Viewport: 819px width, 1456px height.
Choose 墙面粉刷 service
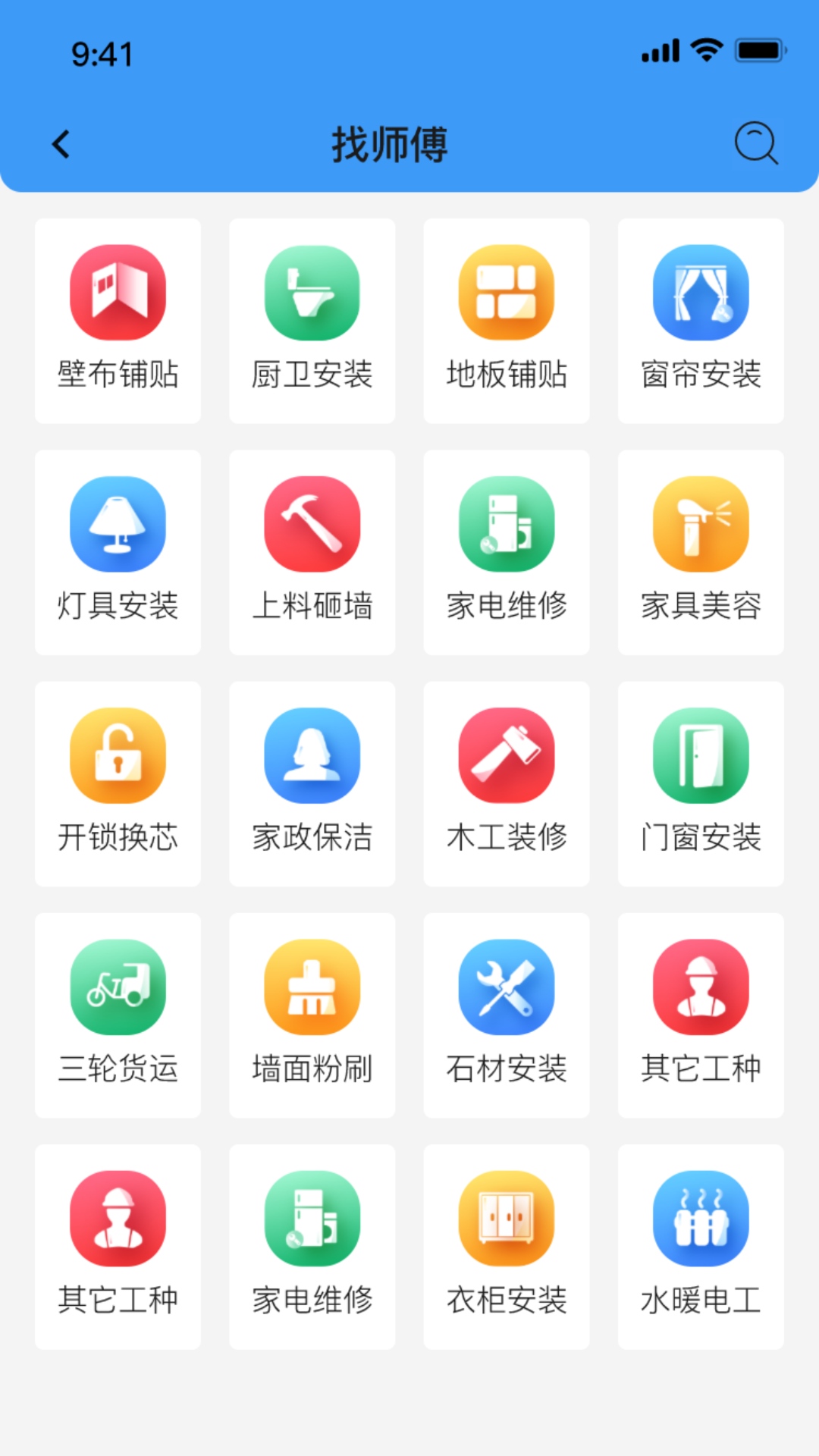[312, 1015]
